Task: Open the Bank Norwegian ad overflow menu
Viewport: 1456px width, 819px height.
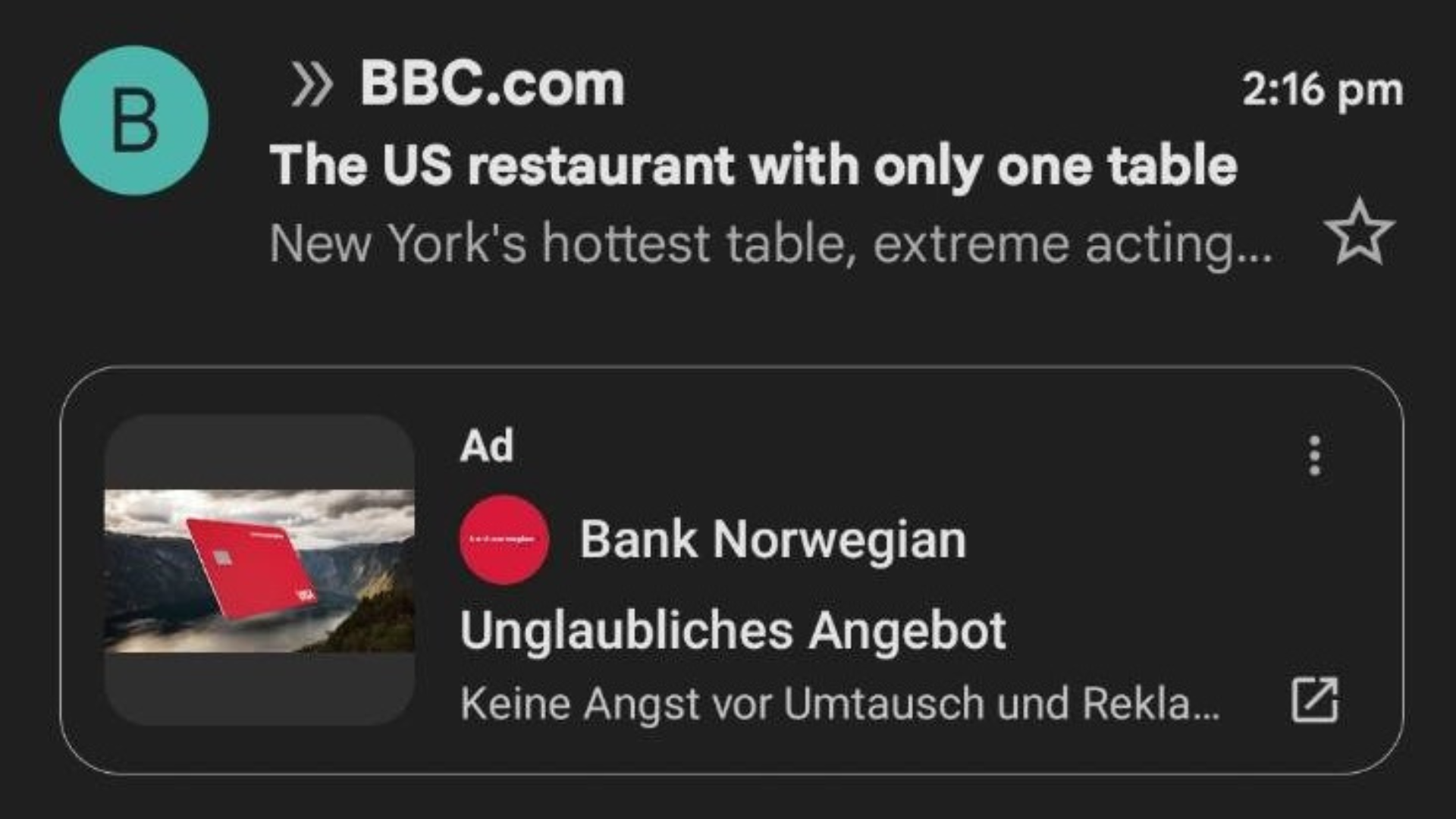Action: click(x=1315, y=456)
